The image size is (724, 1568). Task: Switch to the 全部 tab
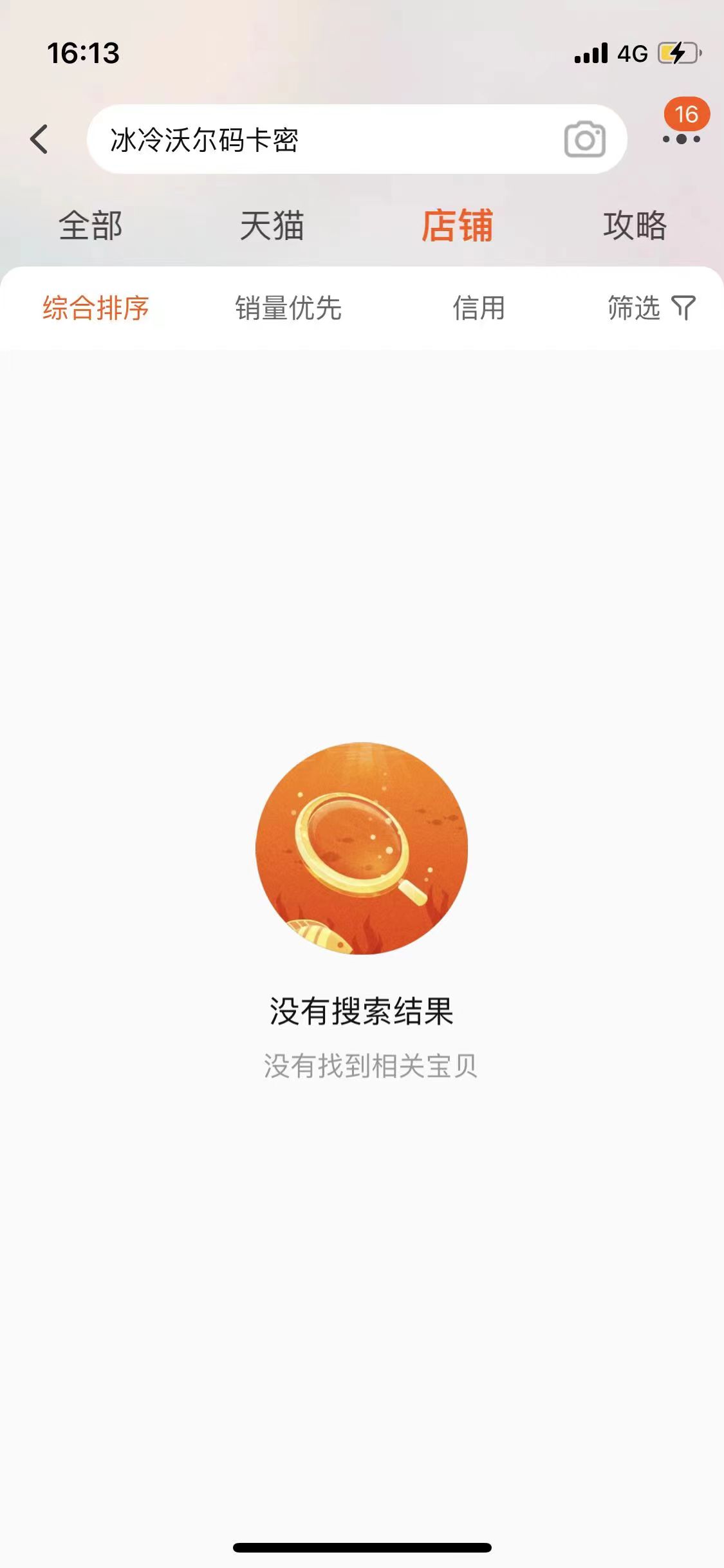tap(92, 227)
